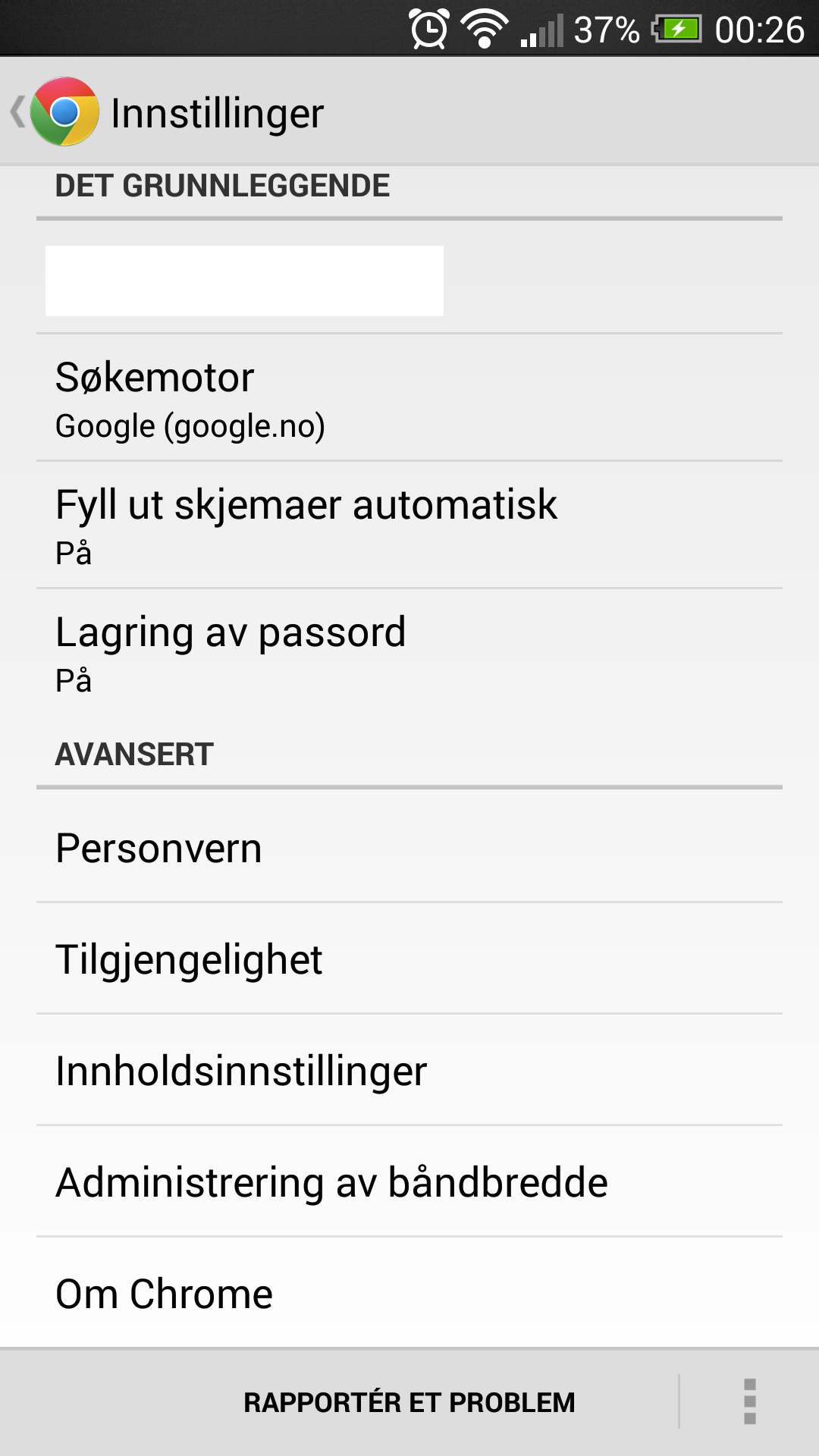819x1456 pixels.
Task: Open Fyll ut skjemaer automatisk
Action: (409, 525)
